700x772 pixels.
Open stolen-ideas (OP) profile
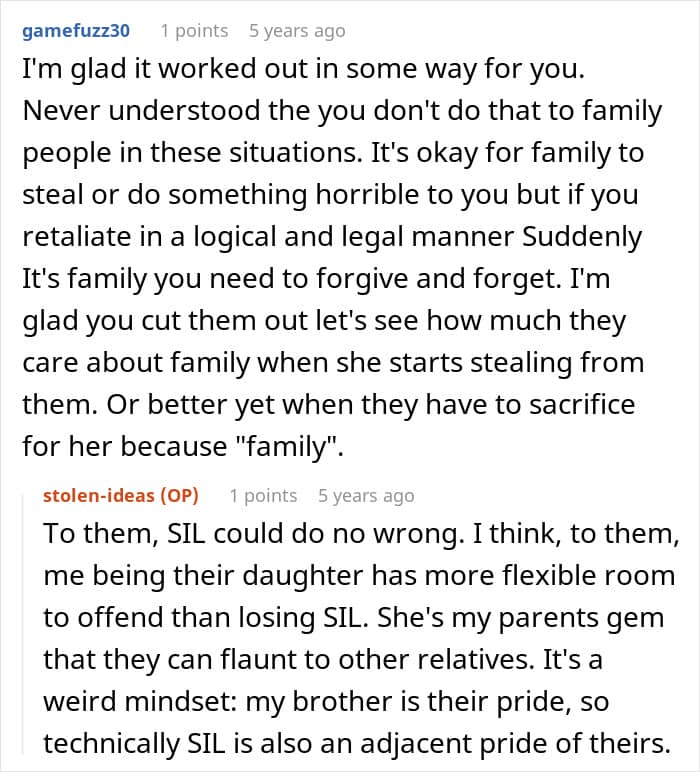121,495
